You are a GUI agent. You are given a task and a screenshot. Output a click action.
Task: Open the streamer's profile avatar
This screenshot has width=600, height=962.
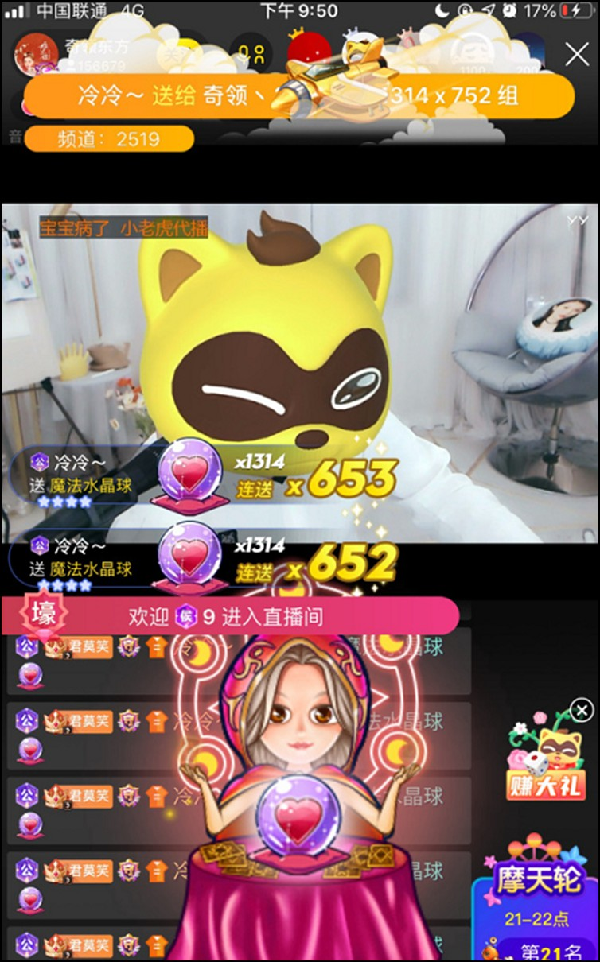coord(37,54)
